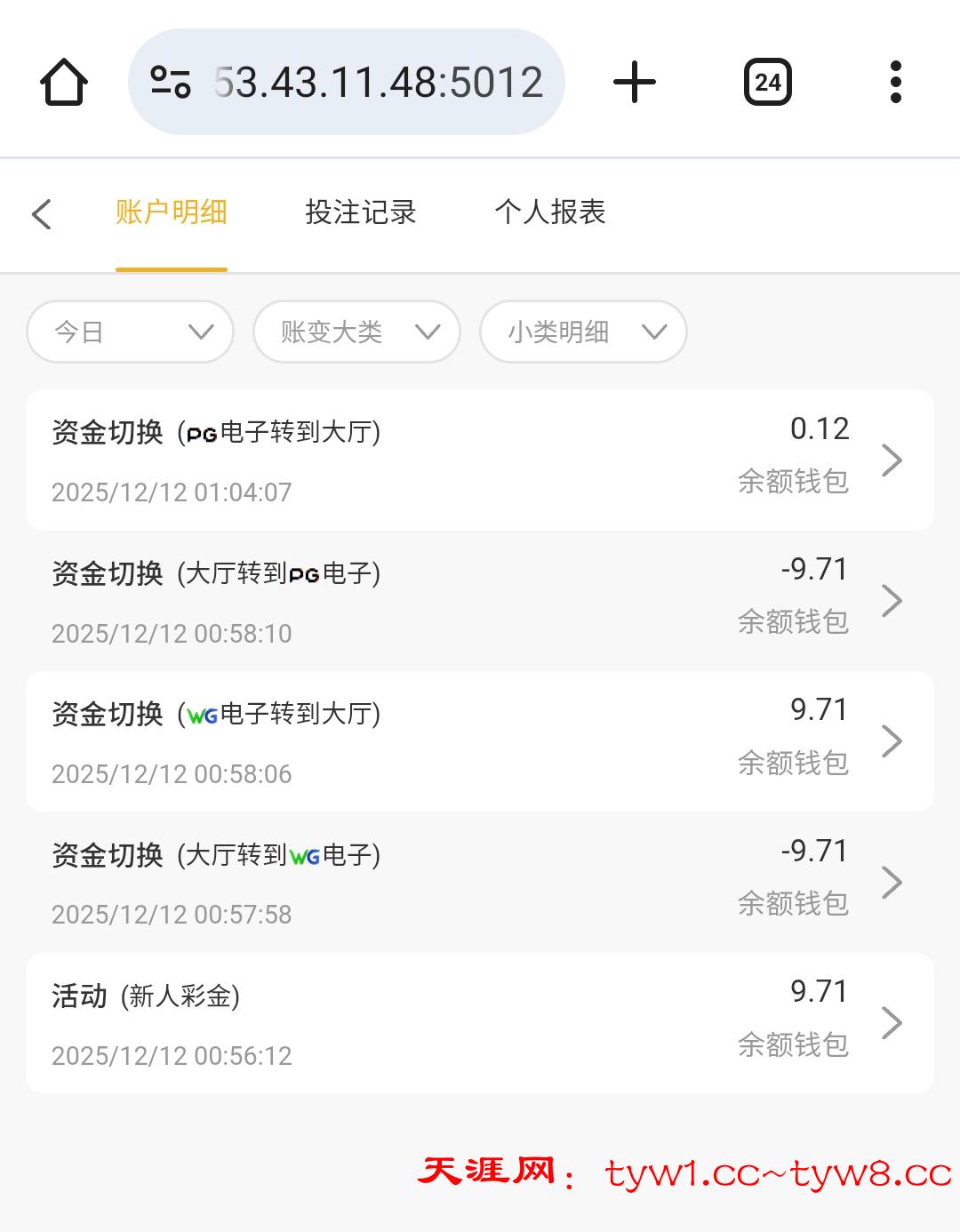Viewport: 960px width, 1232px height.
Task: Open the PG电子转到大厅 0.12 record
Action: [x=480, y=460]
